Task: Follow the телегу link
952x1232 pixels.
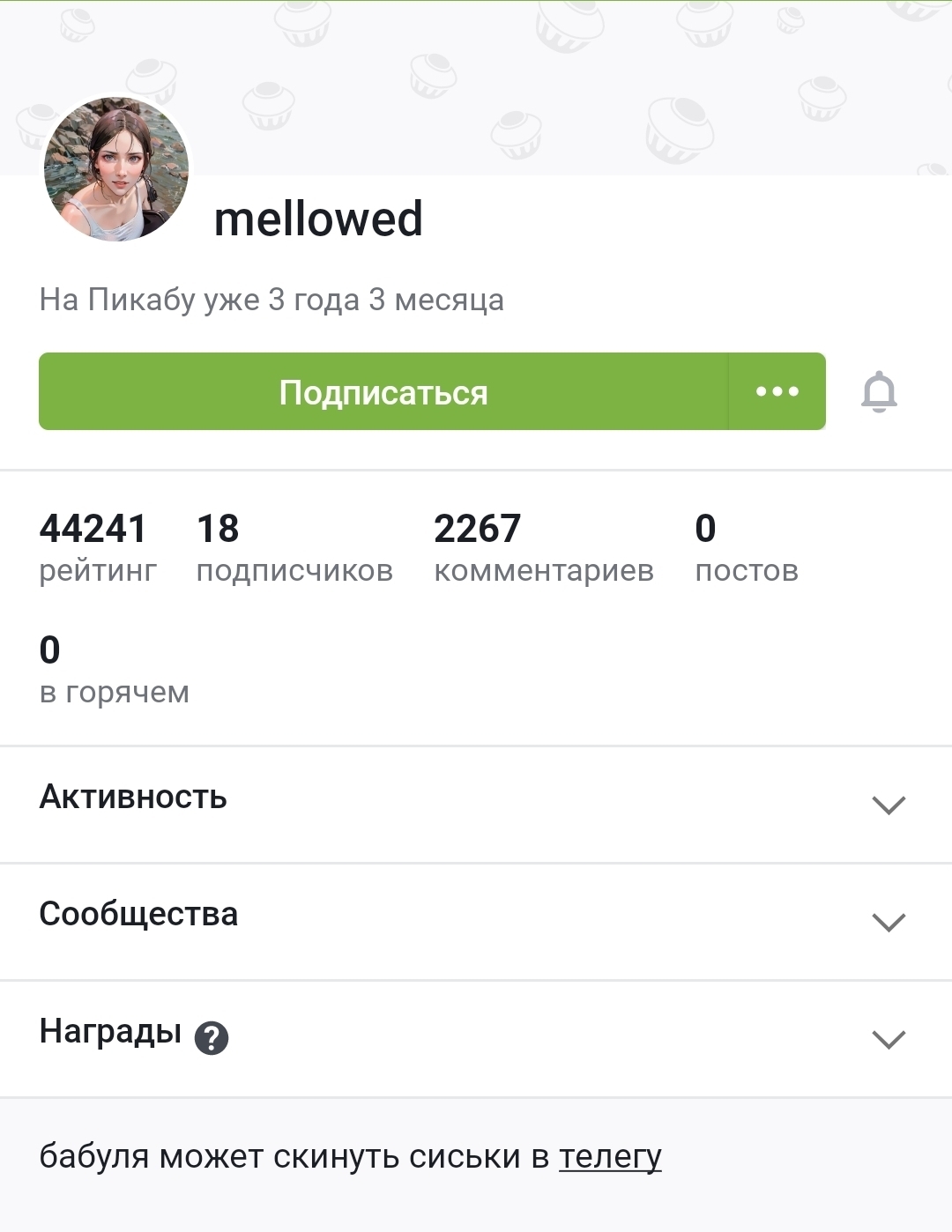Action: [x=610, y=1156]
